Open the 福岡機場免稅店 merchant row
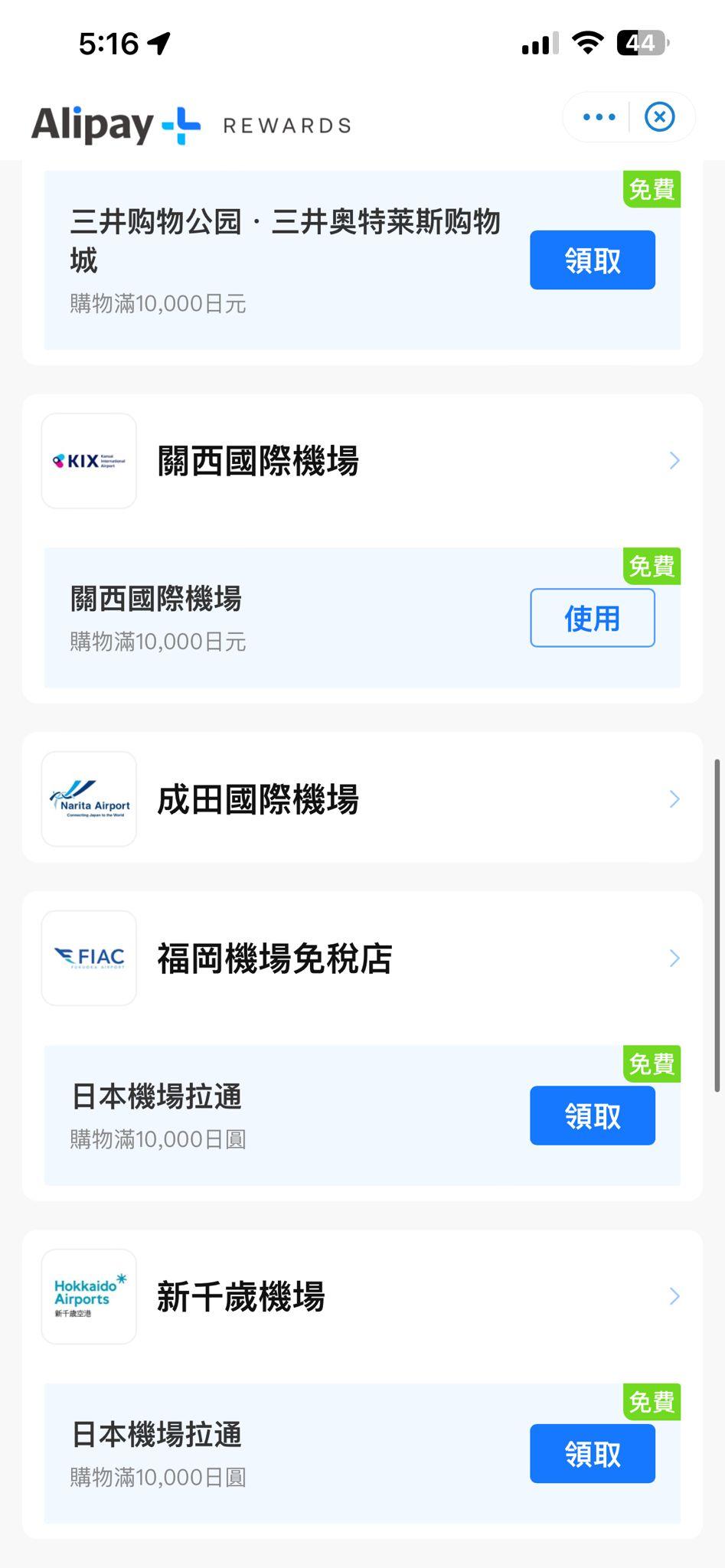 [x=361, y=959]
